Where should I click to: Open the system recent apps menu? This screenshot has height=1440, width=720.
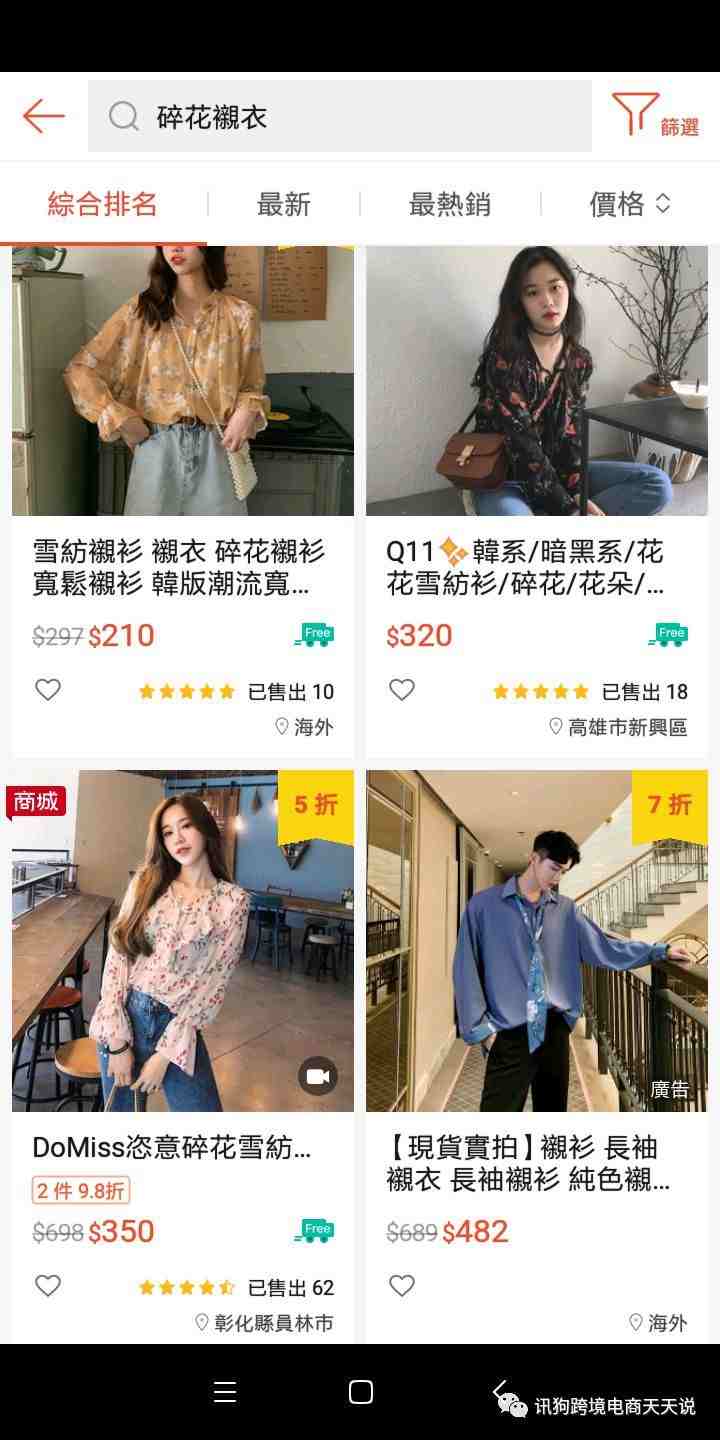225,1392
